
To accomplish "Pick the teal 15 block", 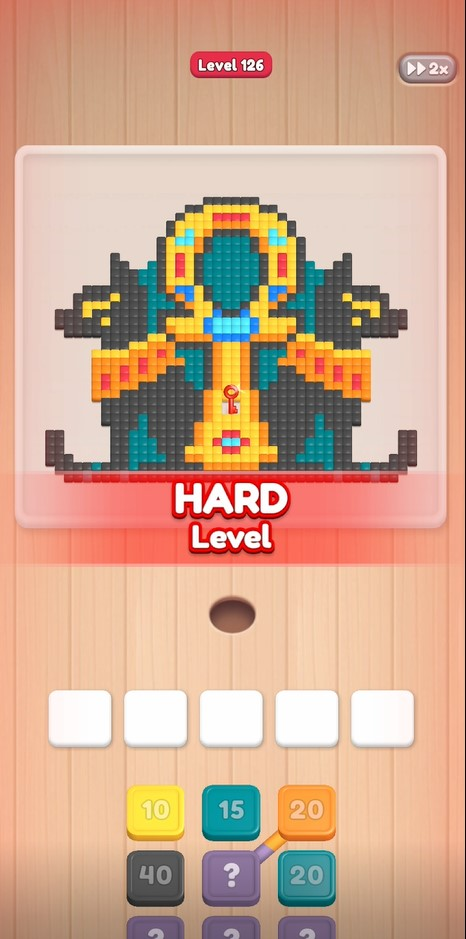I will point(231,812).
